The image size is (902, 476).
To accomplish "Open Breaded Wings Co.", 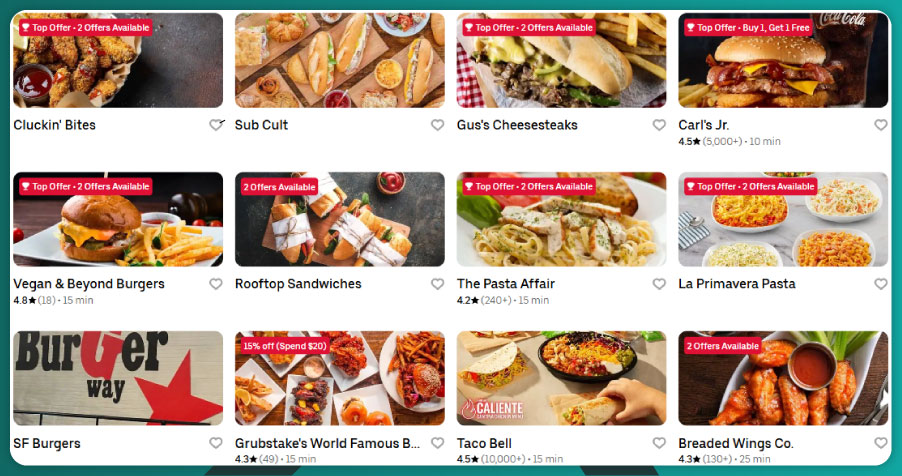I will point(782,378).
